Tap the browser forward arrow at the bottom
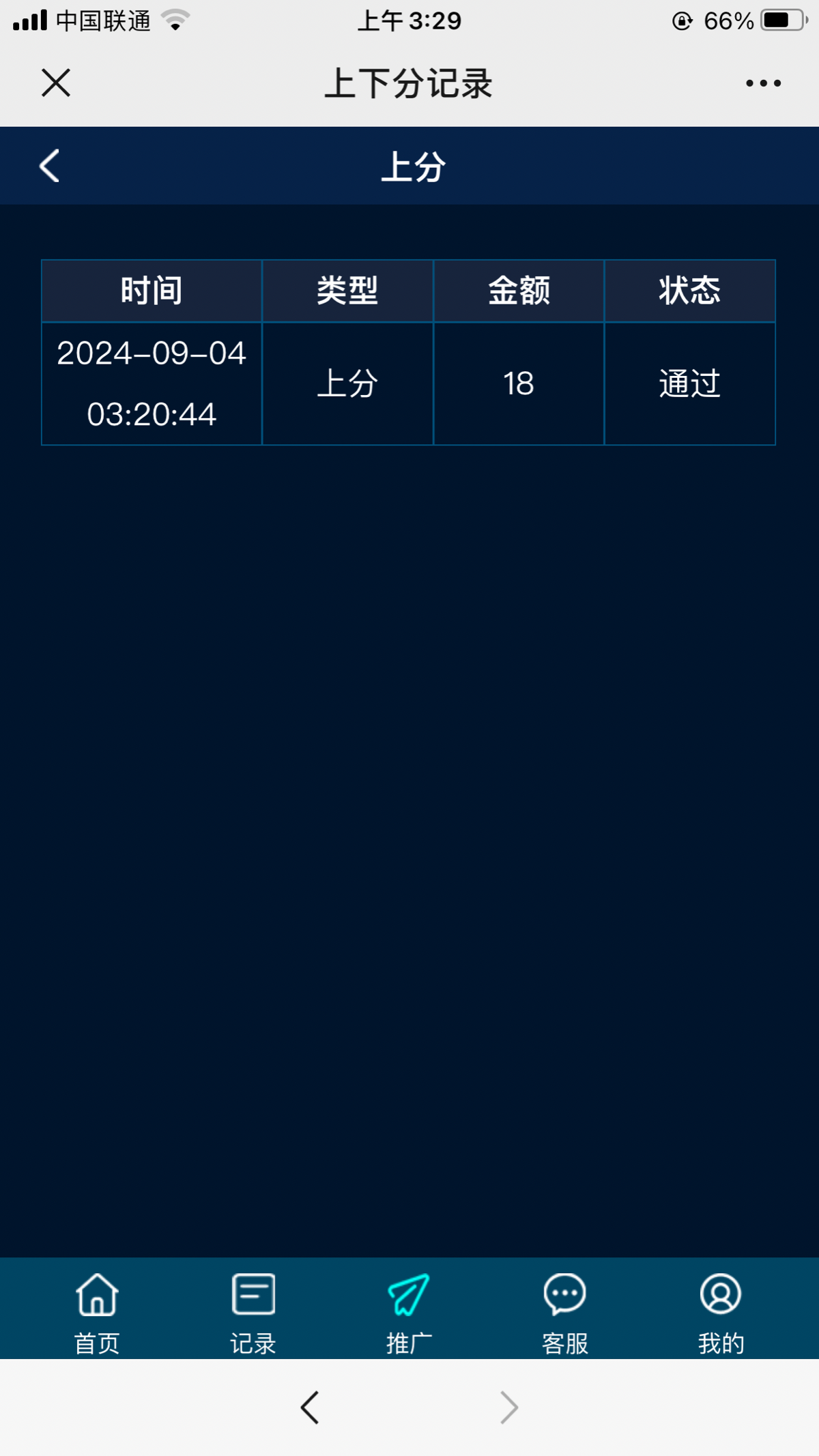 coord(509,1408)
